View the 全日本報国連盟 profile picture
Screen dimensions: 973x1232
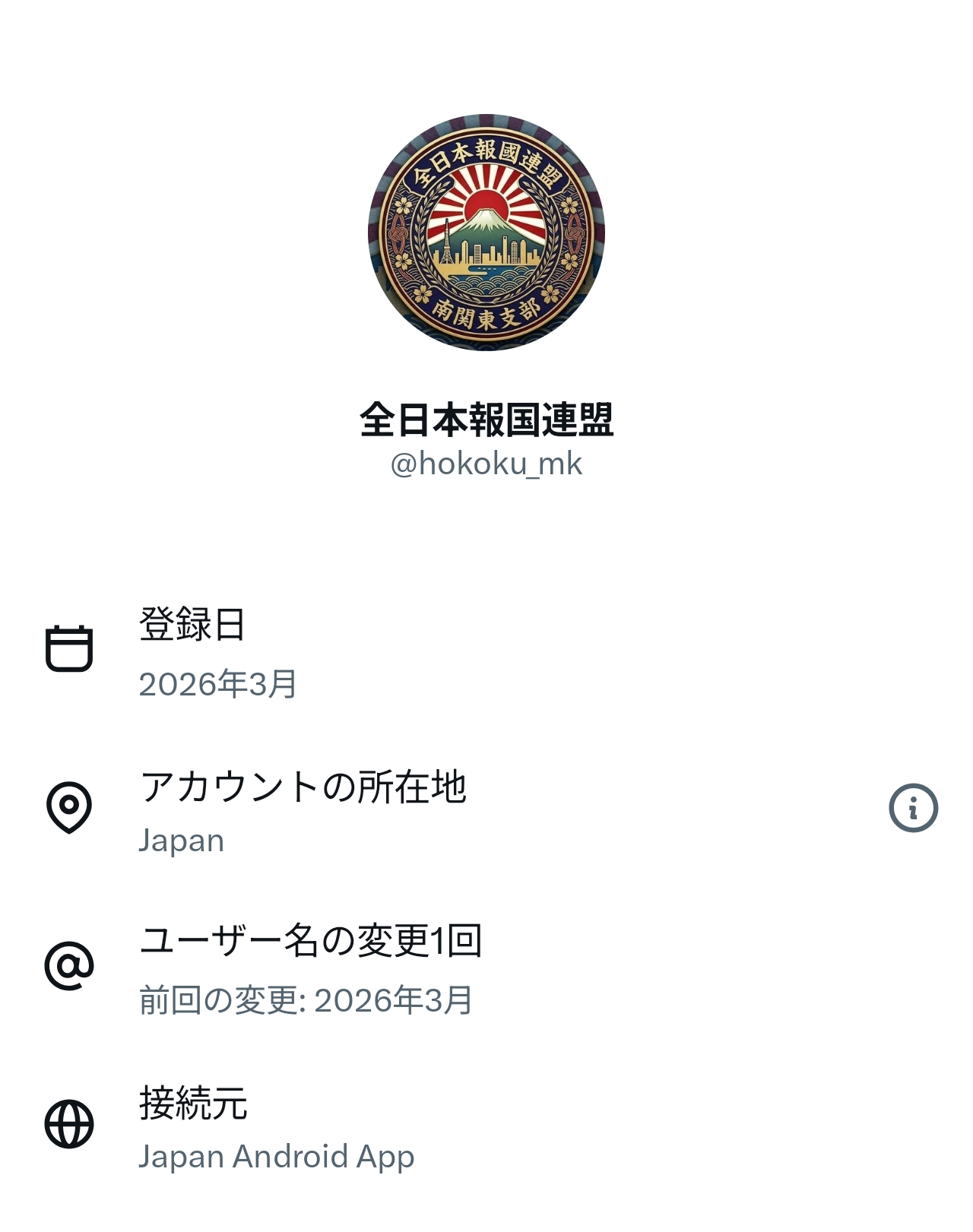pos(486,233)
